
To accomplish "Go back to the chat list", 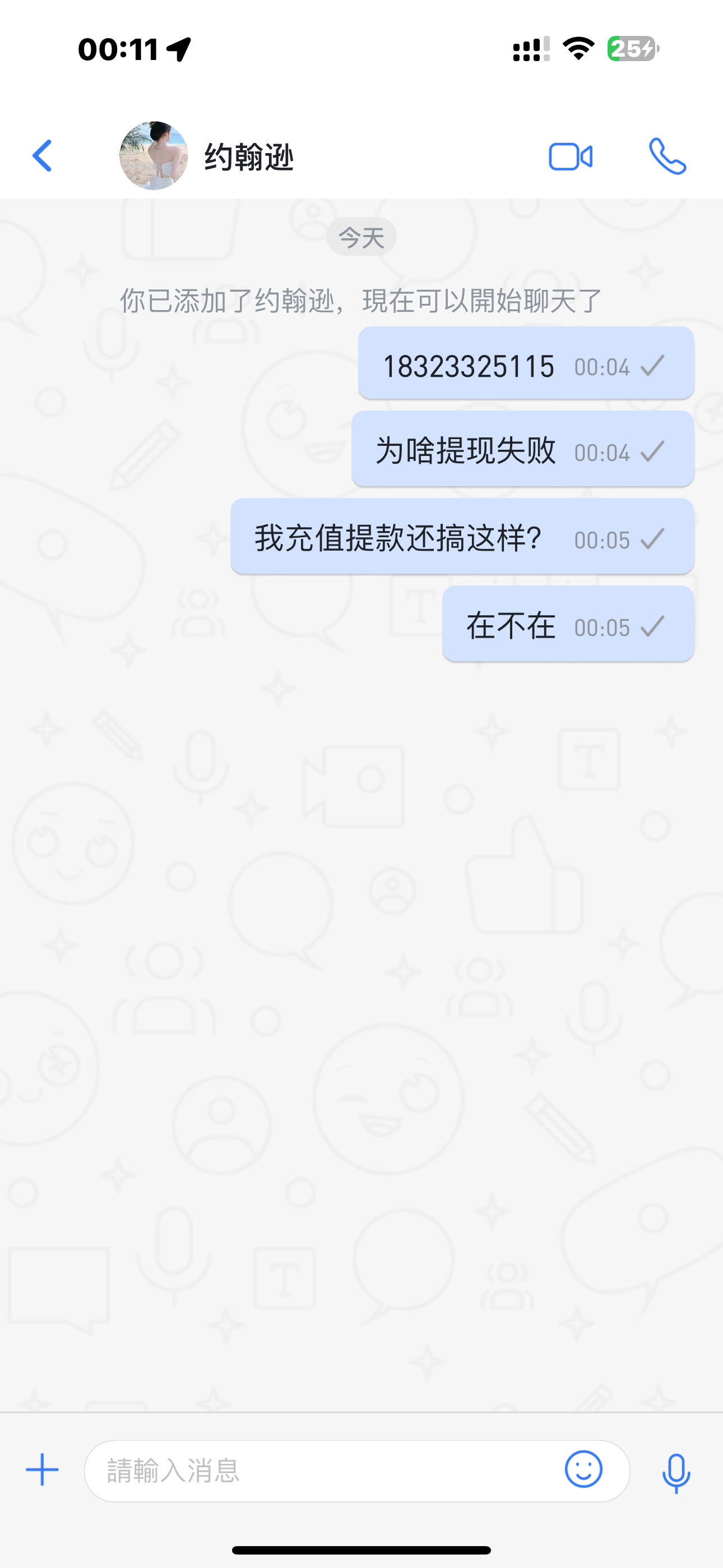I will pos(42,156).
